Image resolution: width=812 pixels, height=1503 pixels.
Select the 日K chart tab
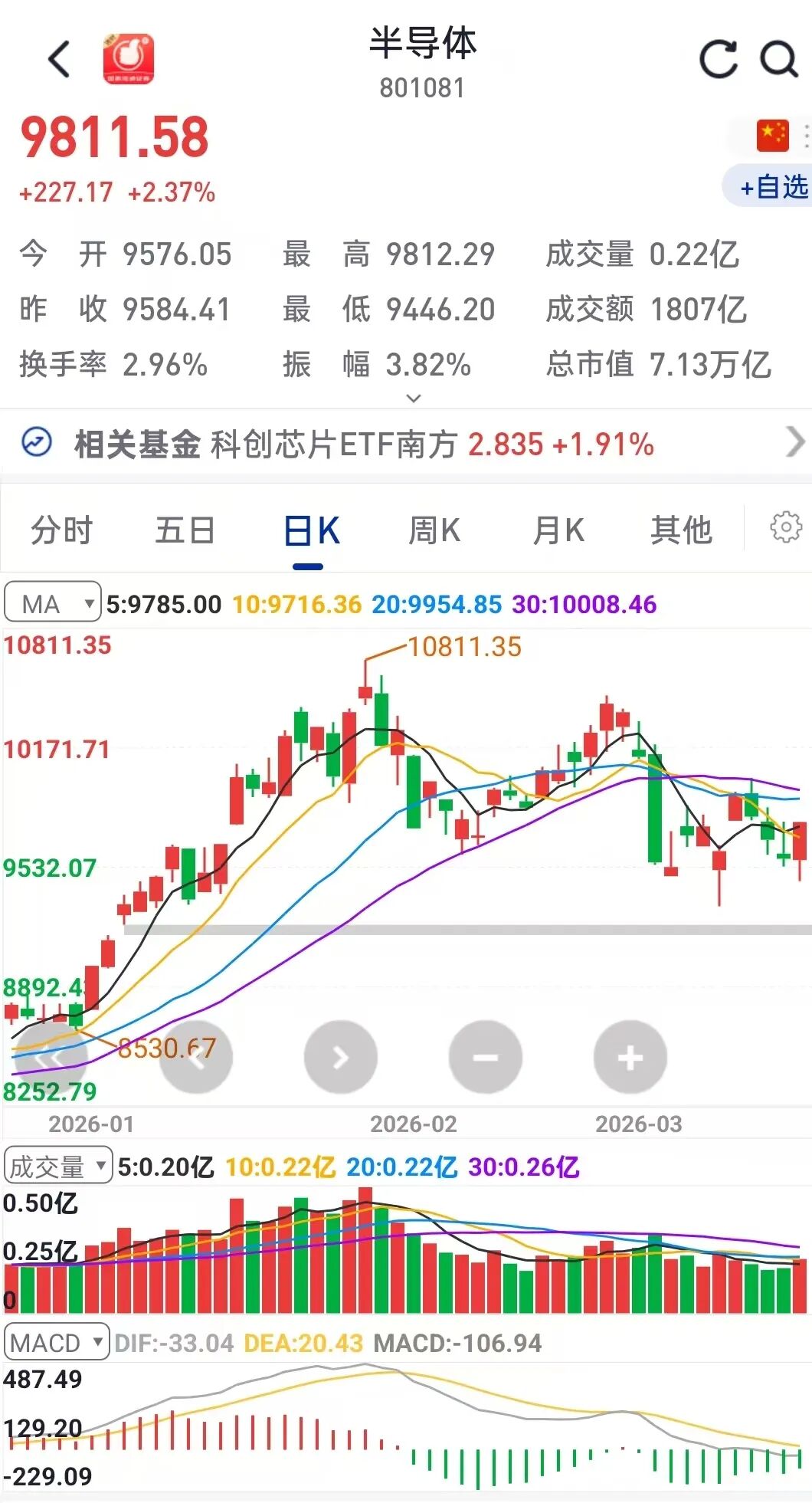click(310, 530)
